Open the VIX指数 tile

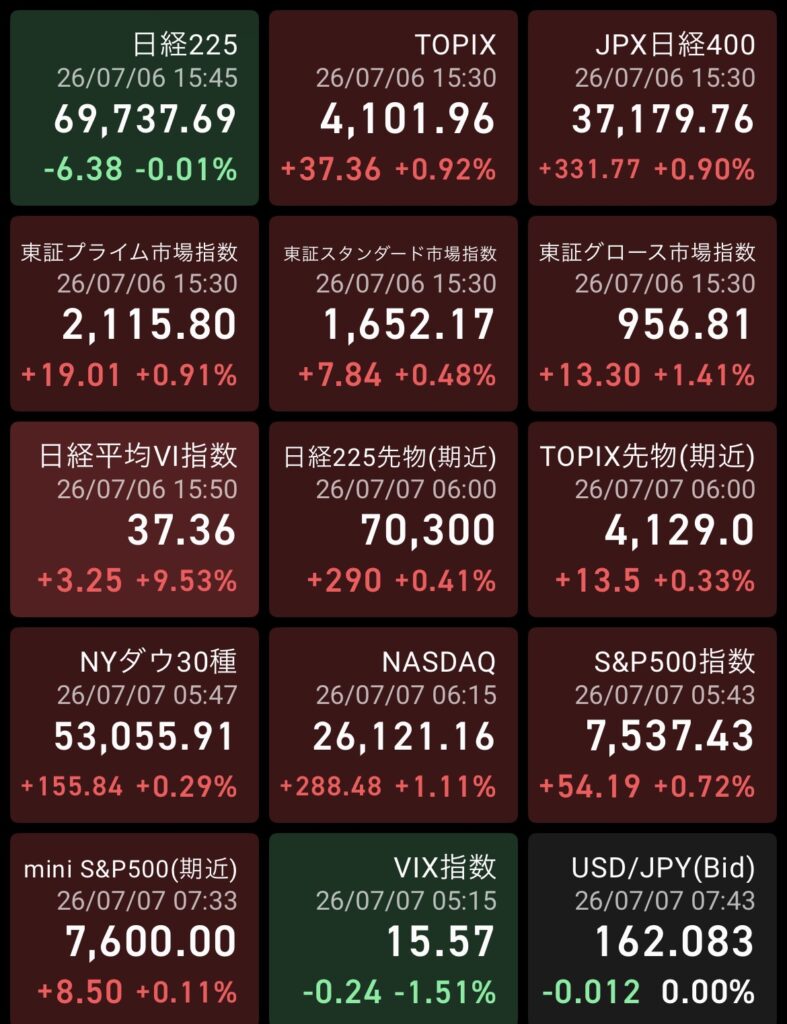[x=393, y=929]
